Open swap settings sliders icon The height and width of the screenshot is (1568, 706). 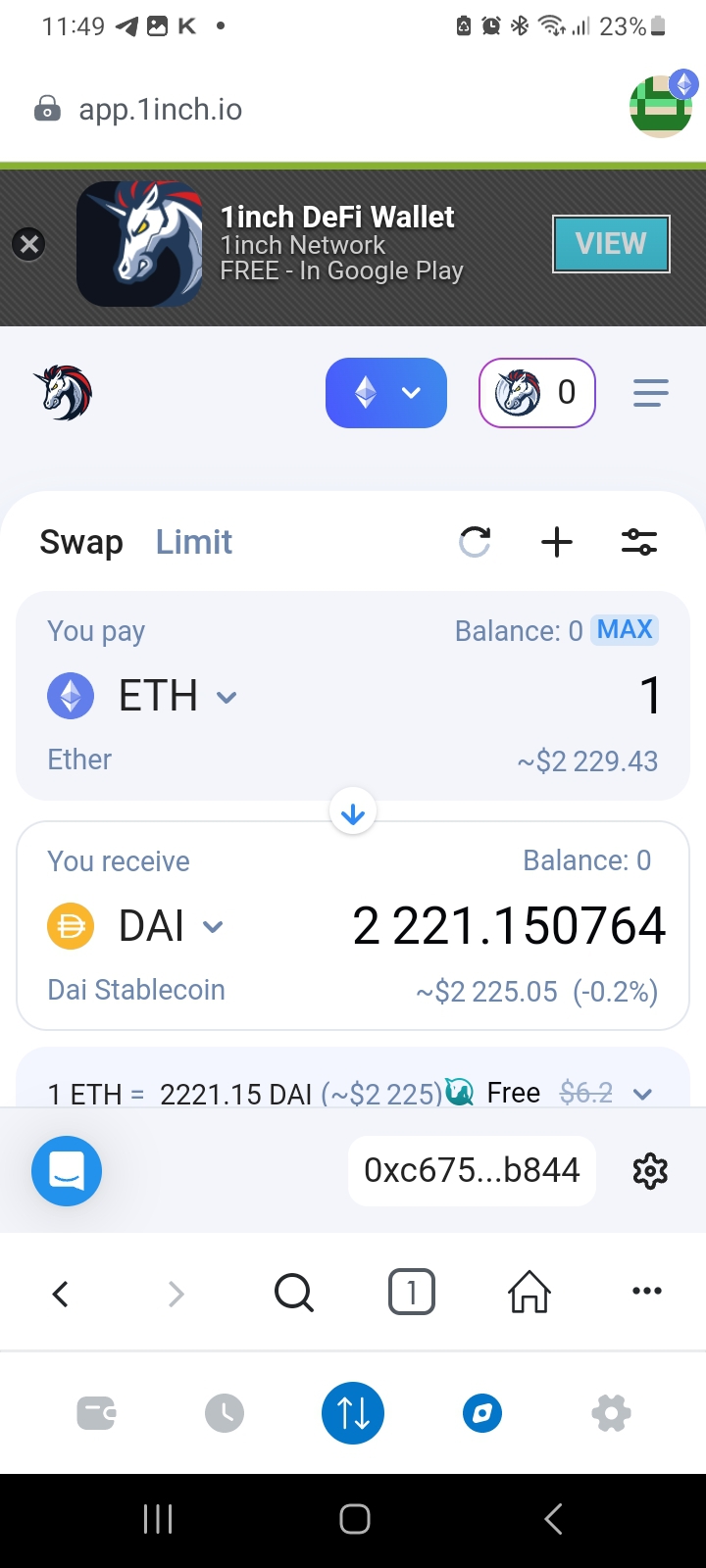[x=639, y=542]
